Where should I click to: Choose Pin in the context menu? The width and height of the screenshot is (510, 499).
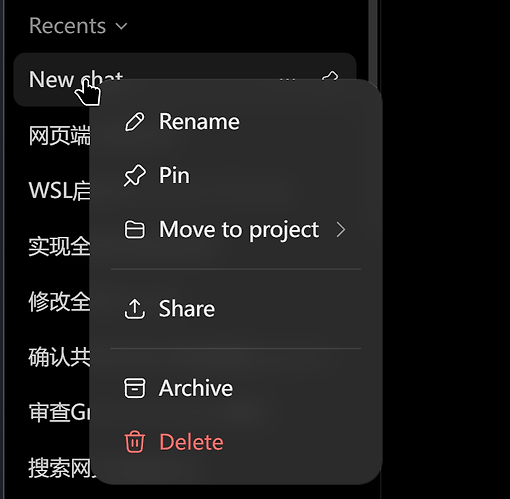click(236, 175)
